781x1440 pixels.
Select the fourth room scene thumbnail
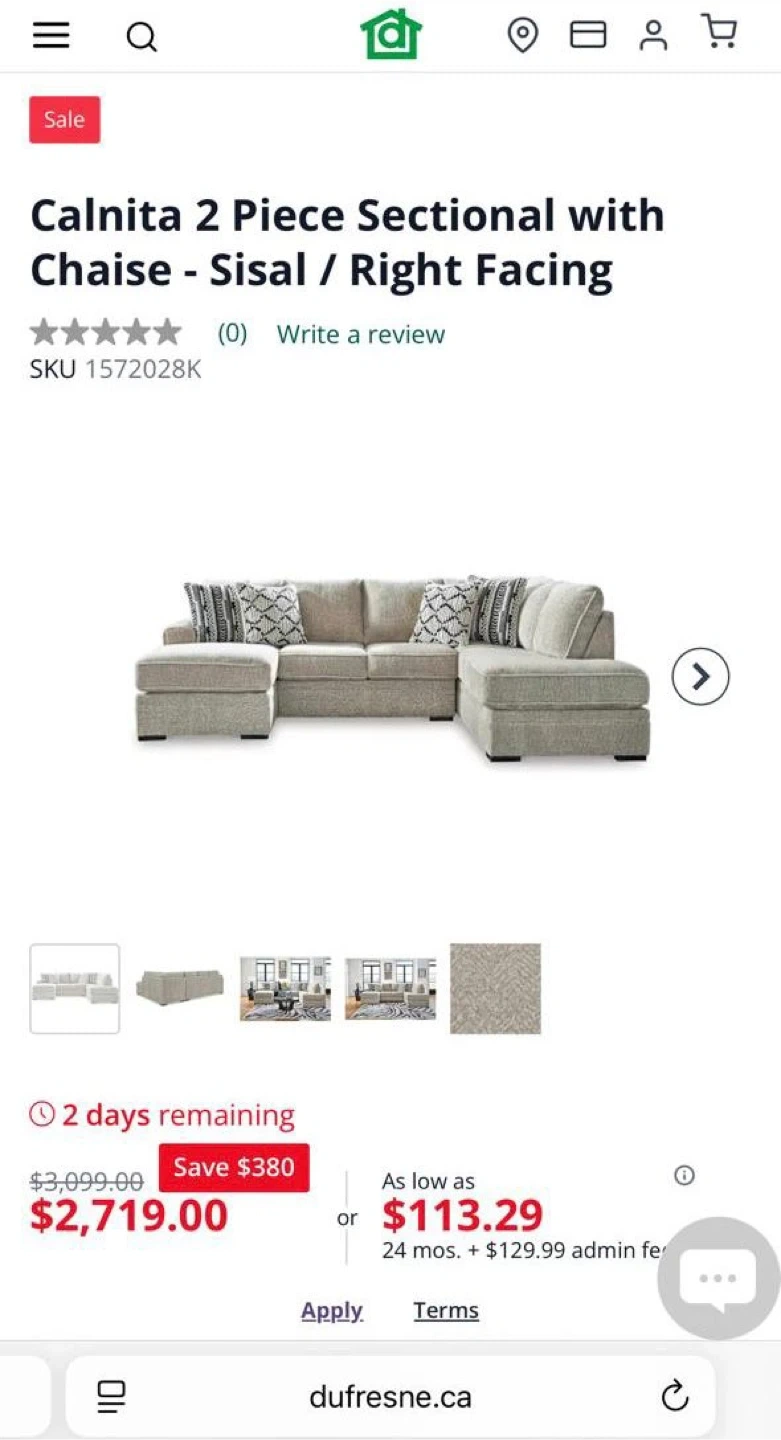(391, 988)
